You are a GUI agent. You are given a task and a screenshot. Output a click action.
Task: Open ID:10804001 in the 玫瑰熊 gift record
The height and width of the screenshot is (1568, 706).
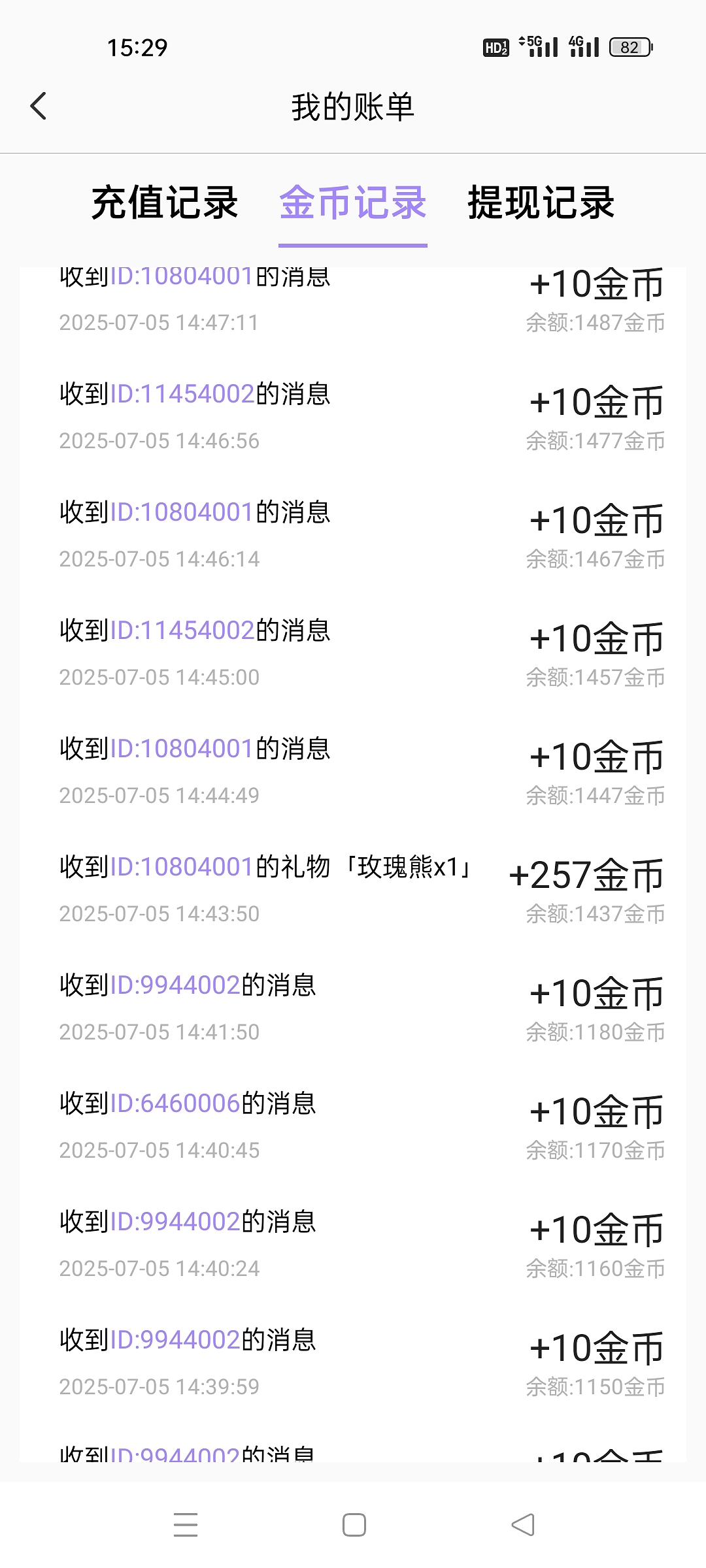coord(182,867)
